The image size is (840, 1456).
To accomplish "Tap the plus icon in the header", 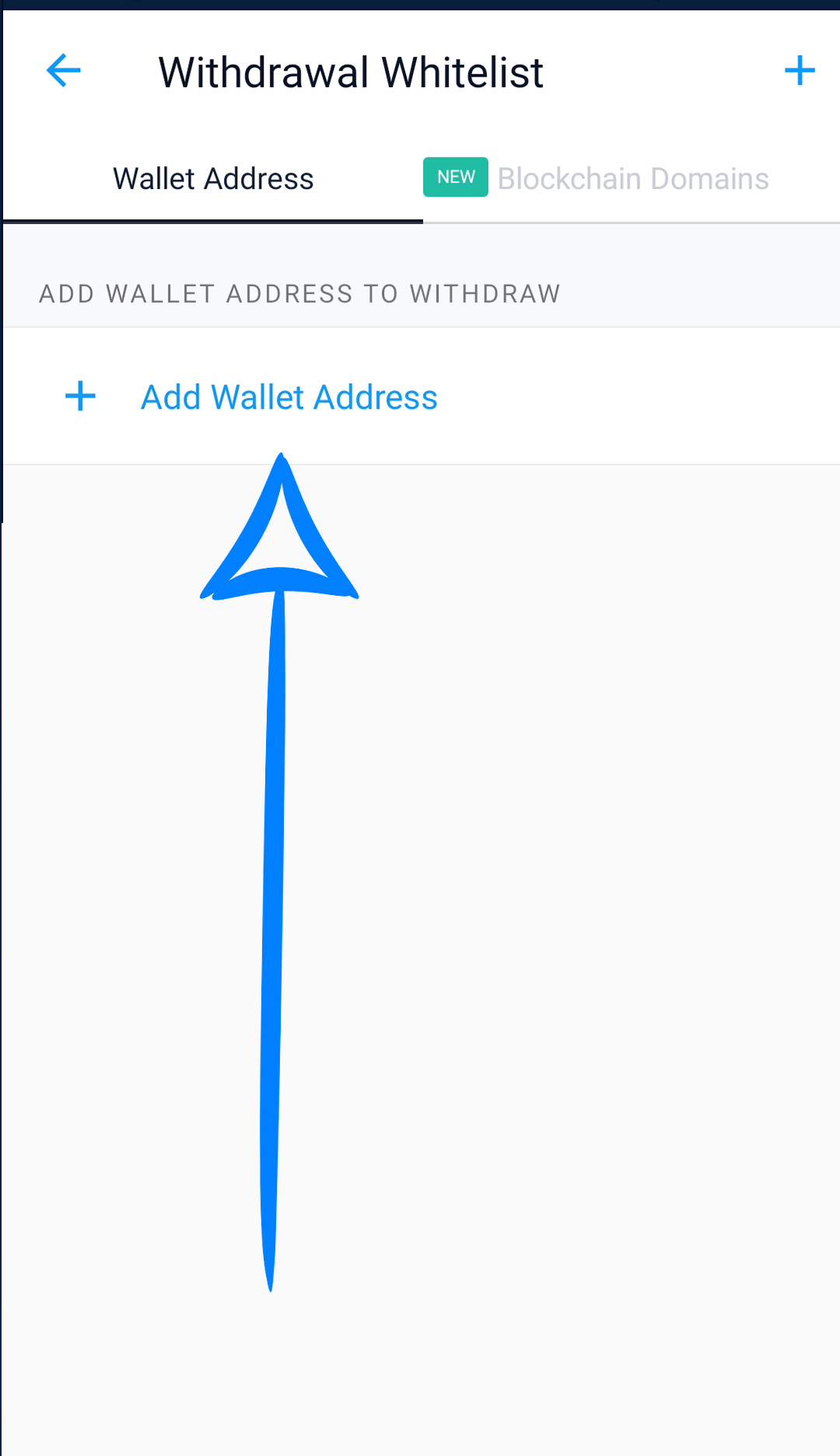I will tap(800, 71).
